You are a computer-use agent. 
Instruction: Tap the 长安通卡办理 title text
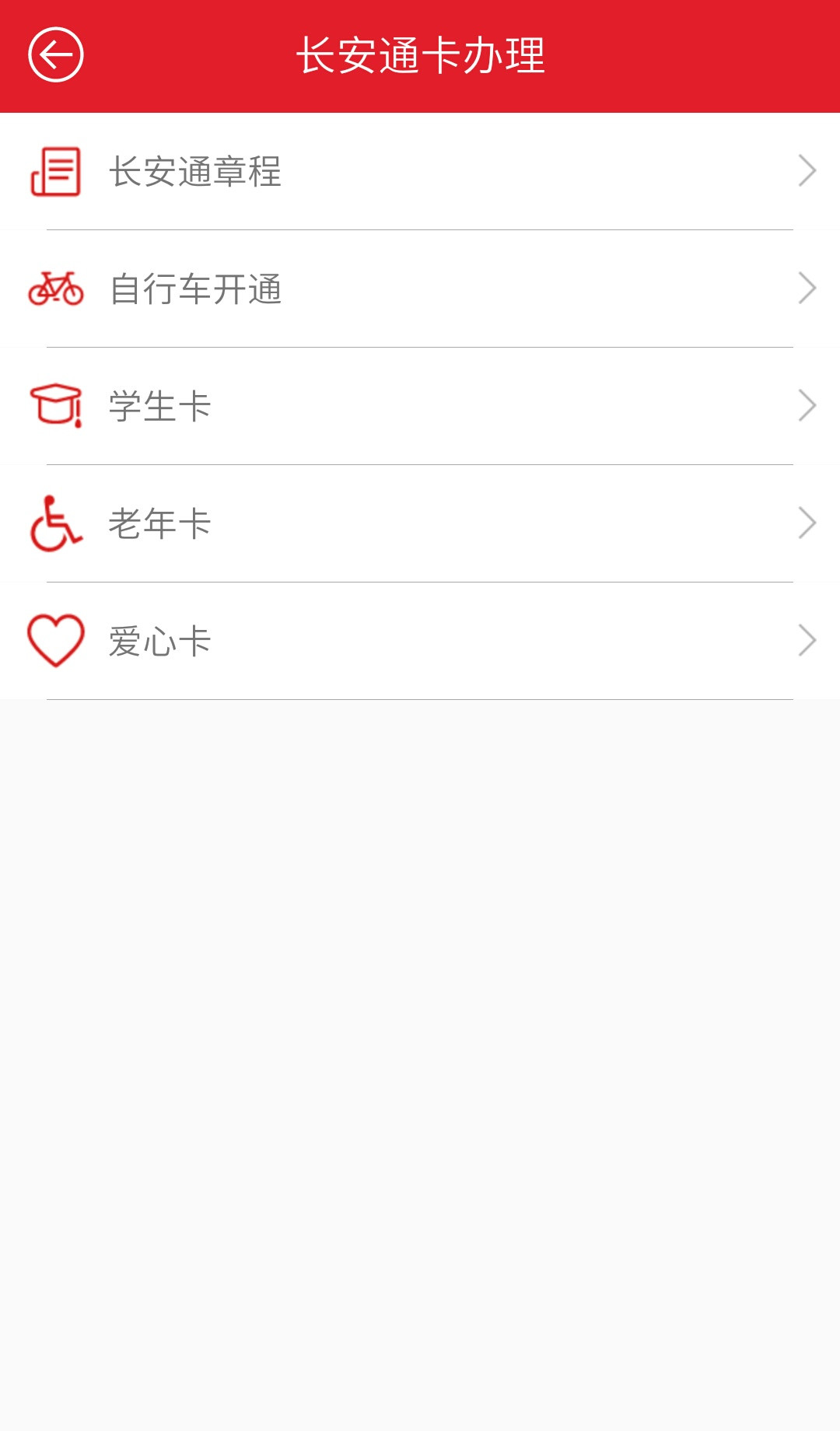tap(420, 54)
